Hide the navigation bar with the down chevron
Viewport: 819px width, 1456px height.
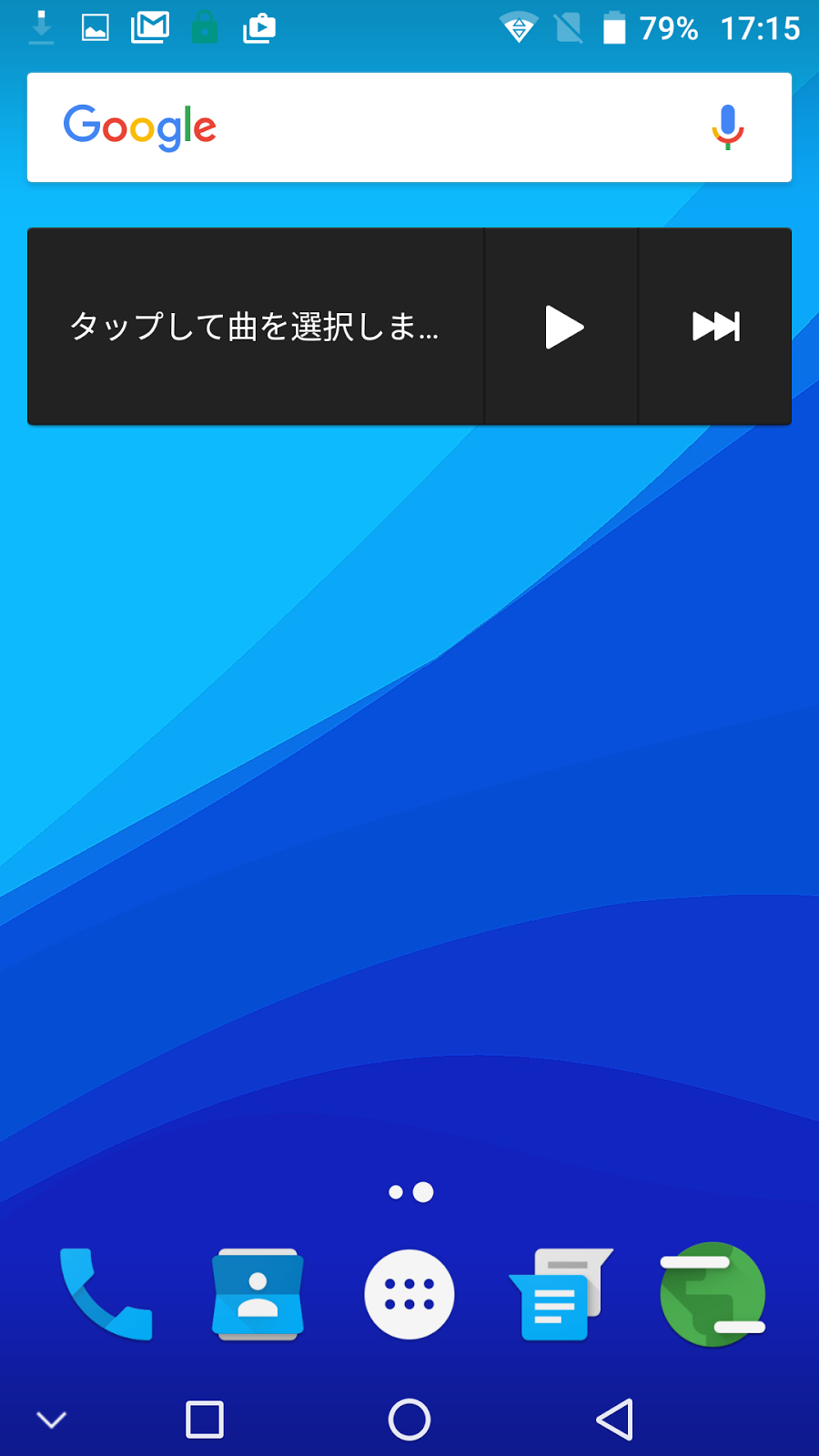tap(51, 1420)
